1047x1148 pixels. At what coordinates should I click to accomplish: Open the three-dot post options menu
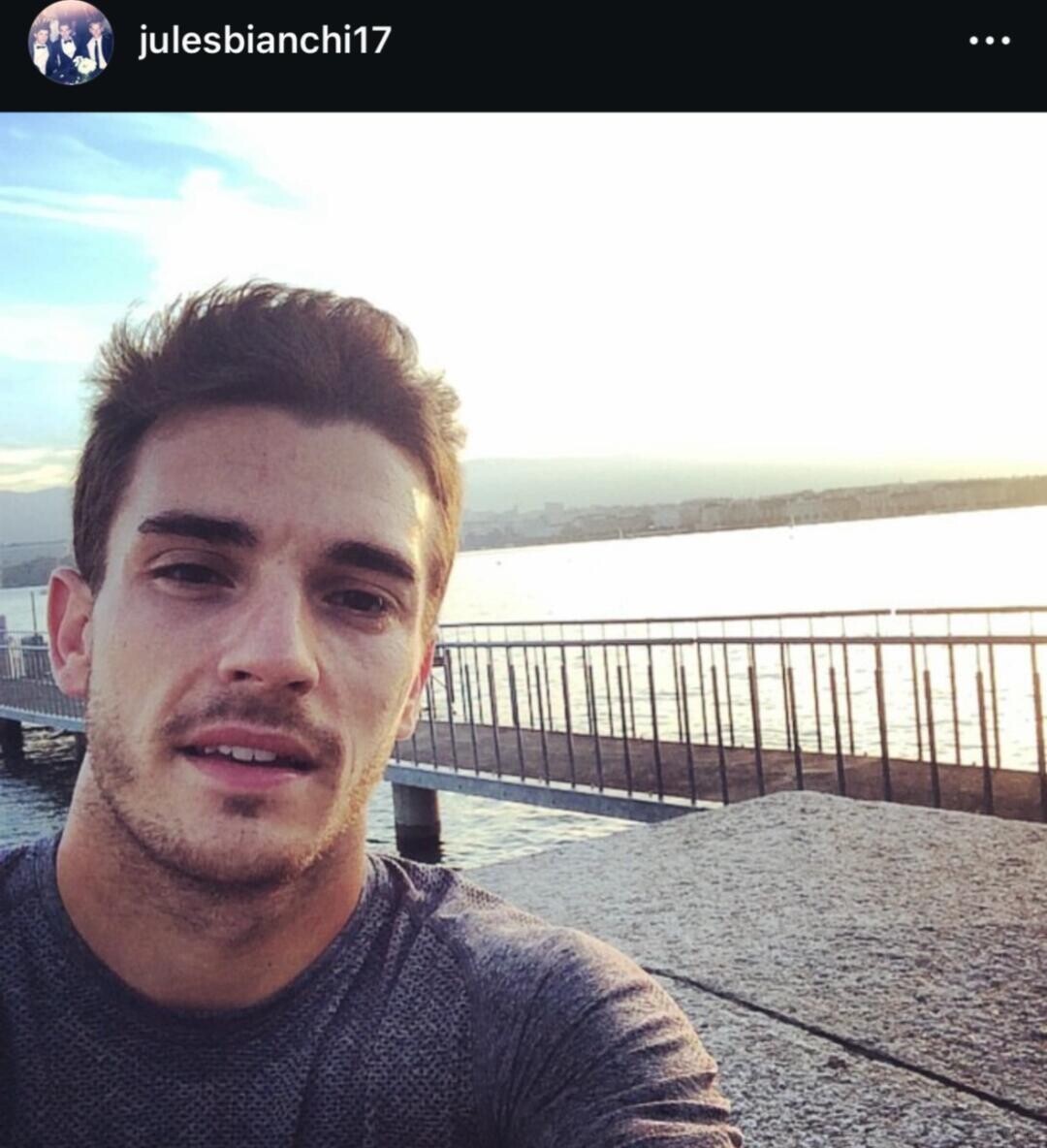989,41
